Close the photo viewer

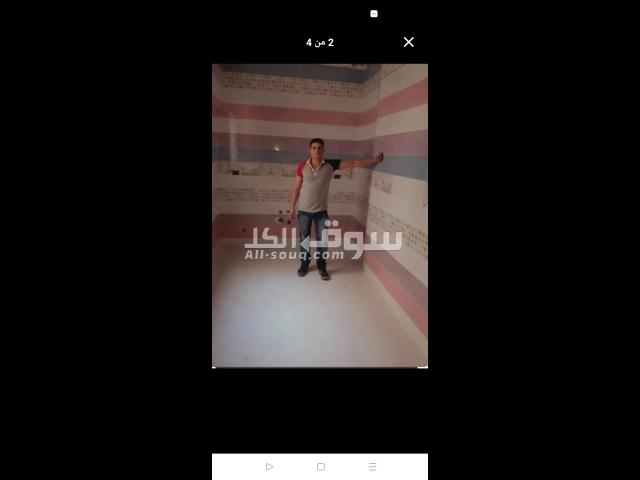click(x=408, y=42)
